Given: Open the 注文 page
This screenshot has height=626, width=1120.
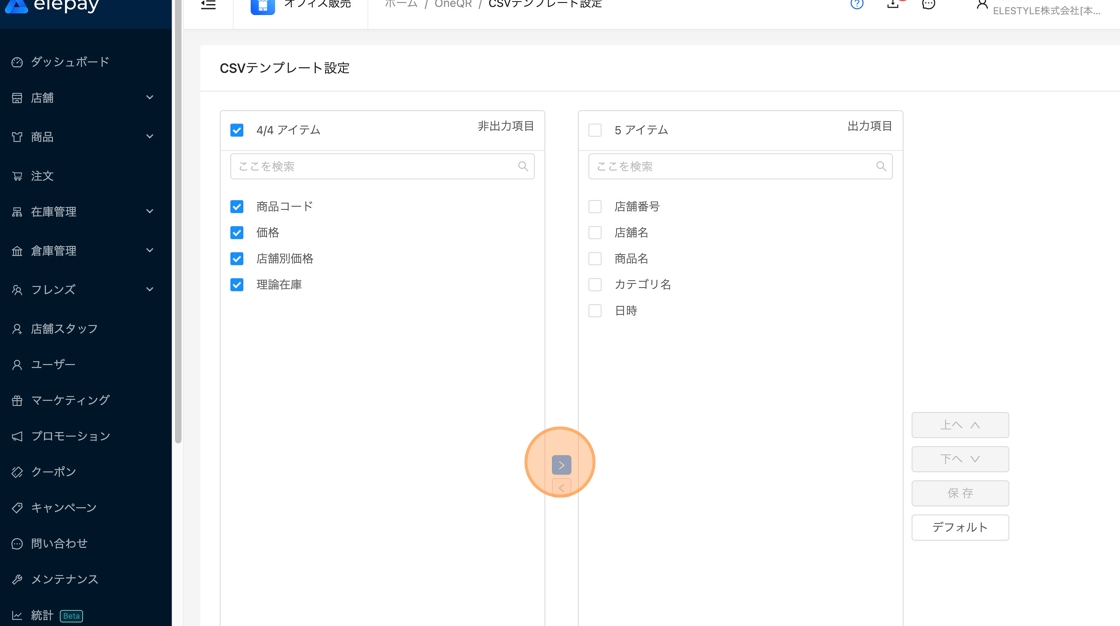Looking at the screenshot, I should (42, 176).
